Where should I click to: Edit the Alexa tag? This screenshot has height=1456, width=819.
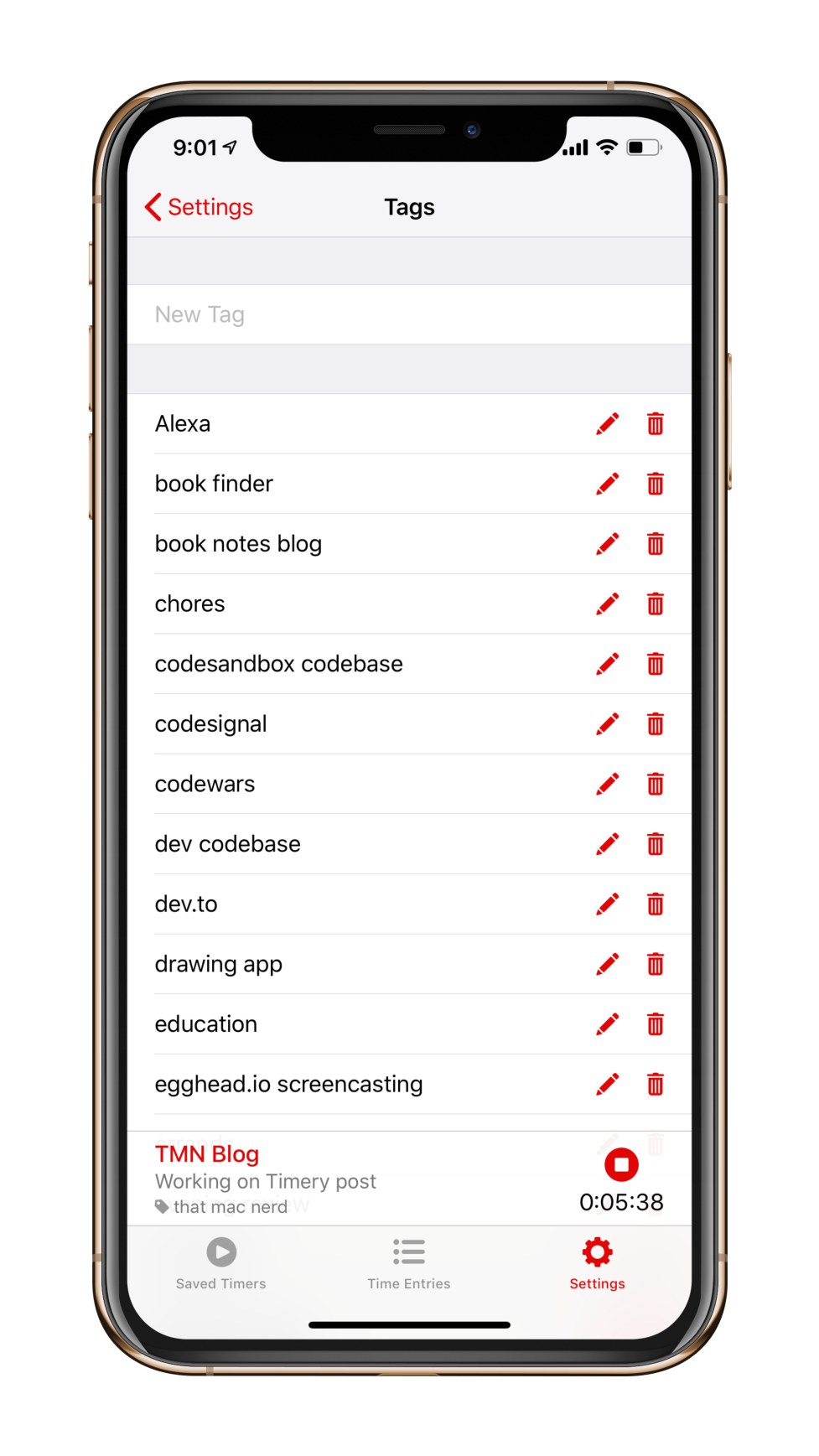click(608, 424)
